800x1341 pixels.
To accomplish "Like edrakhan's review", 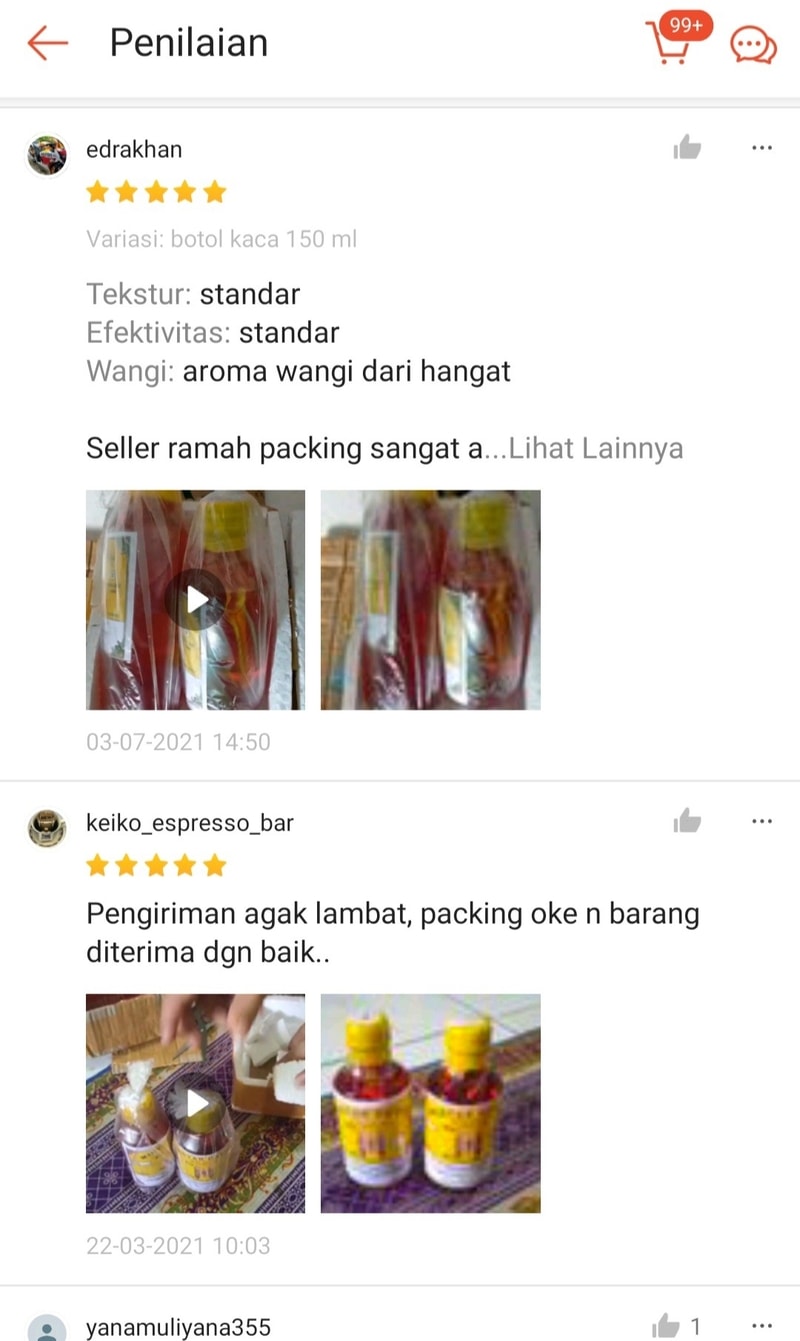I will [x=687, y=149].
